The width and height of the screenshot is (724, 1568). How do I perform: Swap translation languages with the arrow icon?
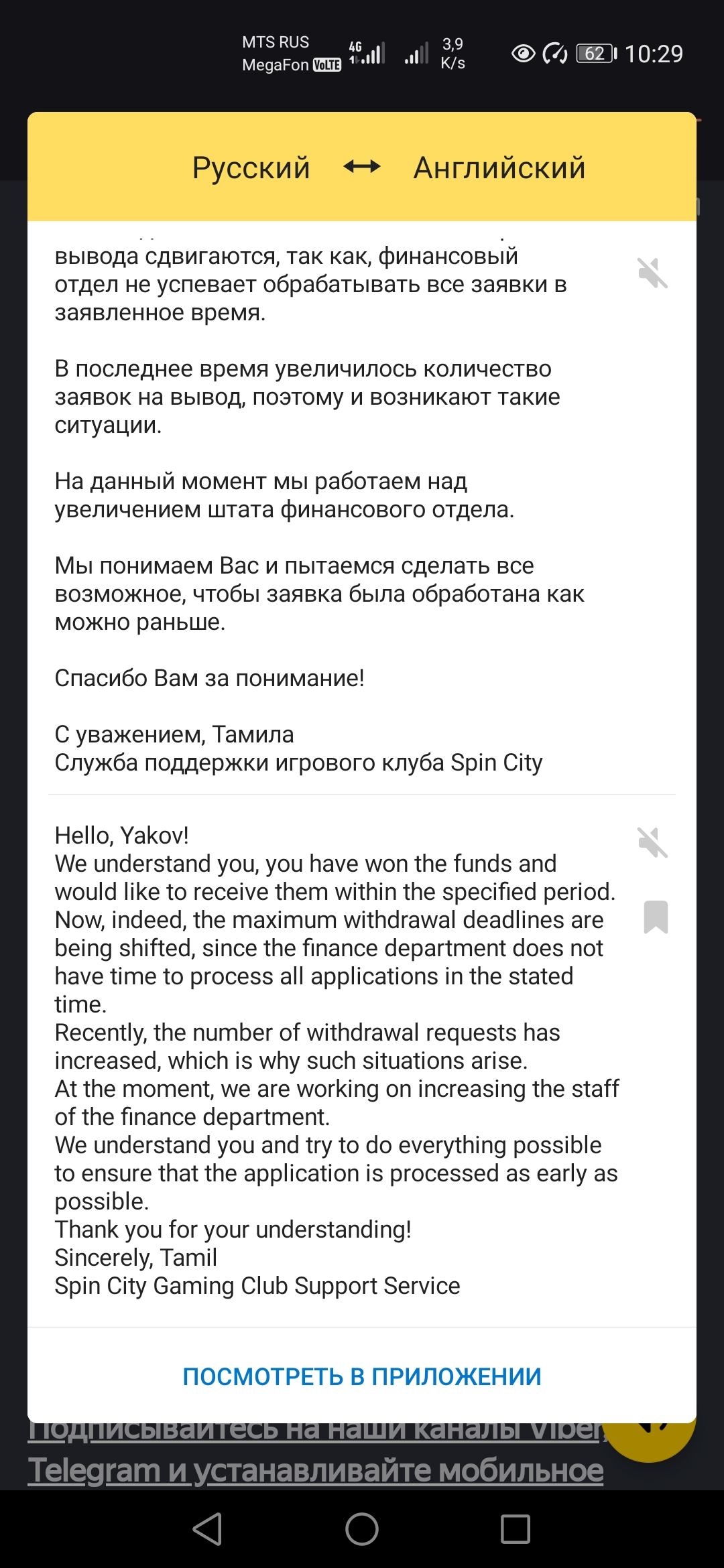click(x=362, y=167)
